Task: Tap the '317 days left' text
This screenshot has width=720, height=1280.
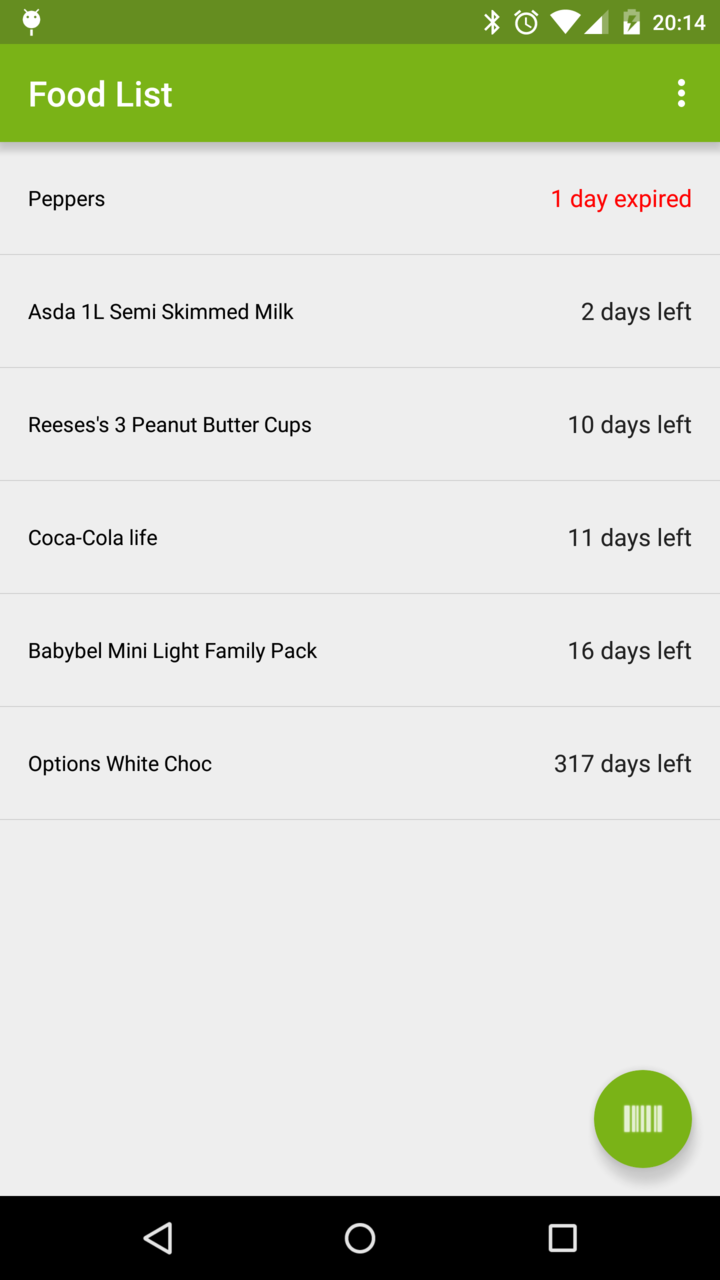Action: click(622, 763)
